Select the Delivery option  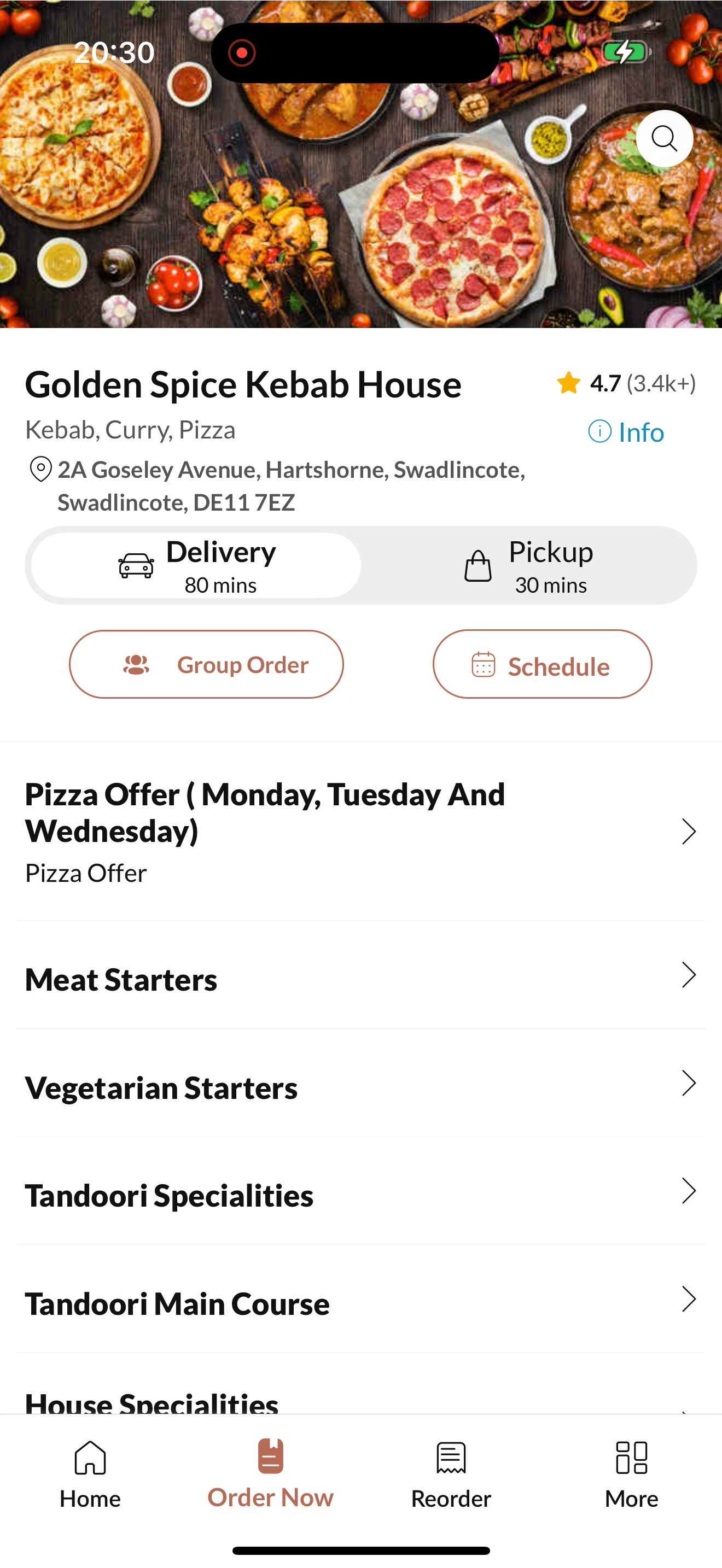coord(196,565)
